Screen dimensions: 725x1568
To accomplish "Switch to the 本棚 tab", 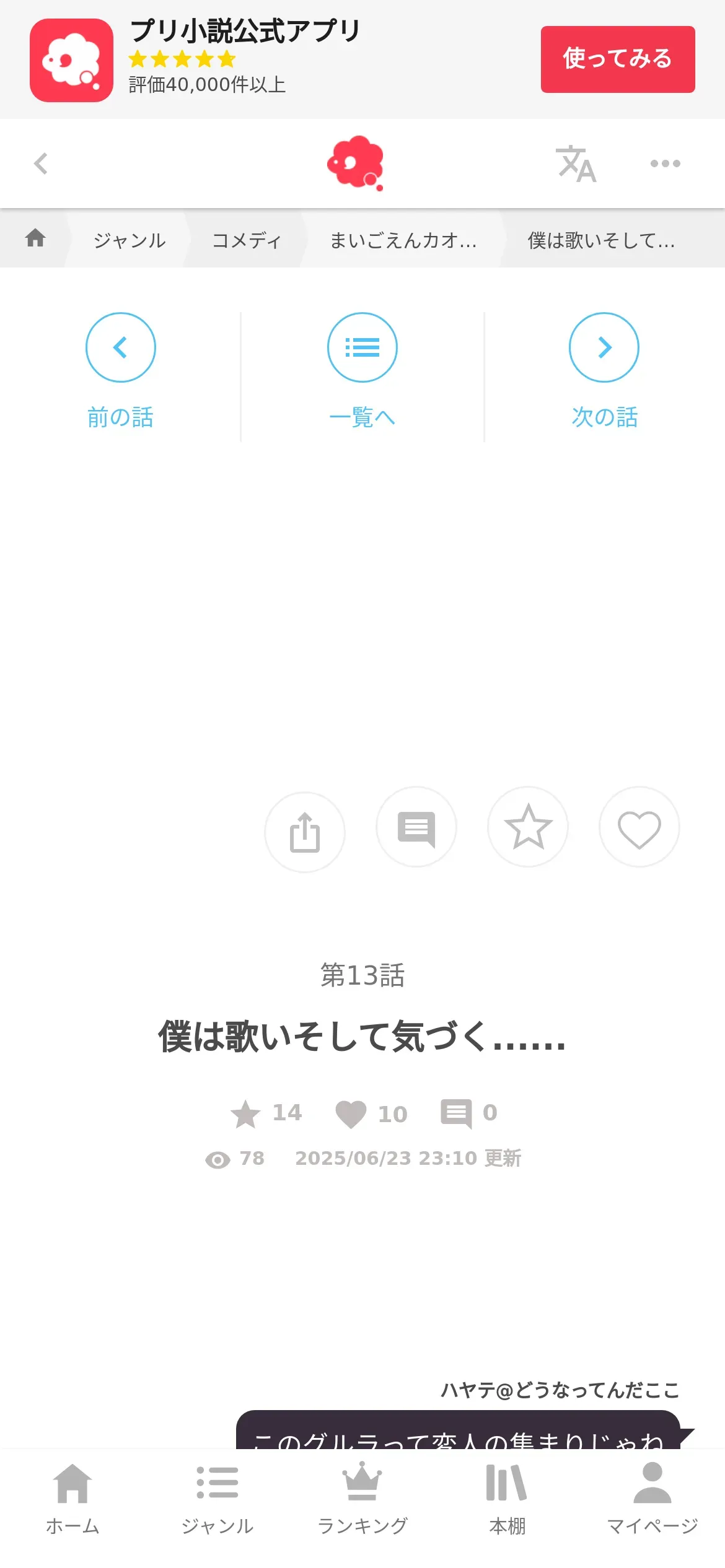I will 507,1499.
